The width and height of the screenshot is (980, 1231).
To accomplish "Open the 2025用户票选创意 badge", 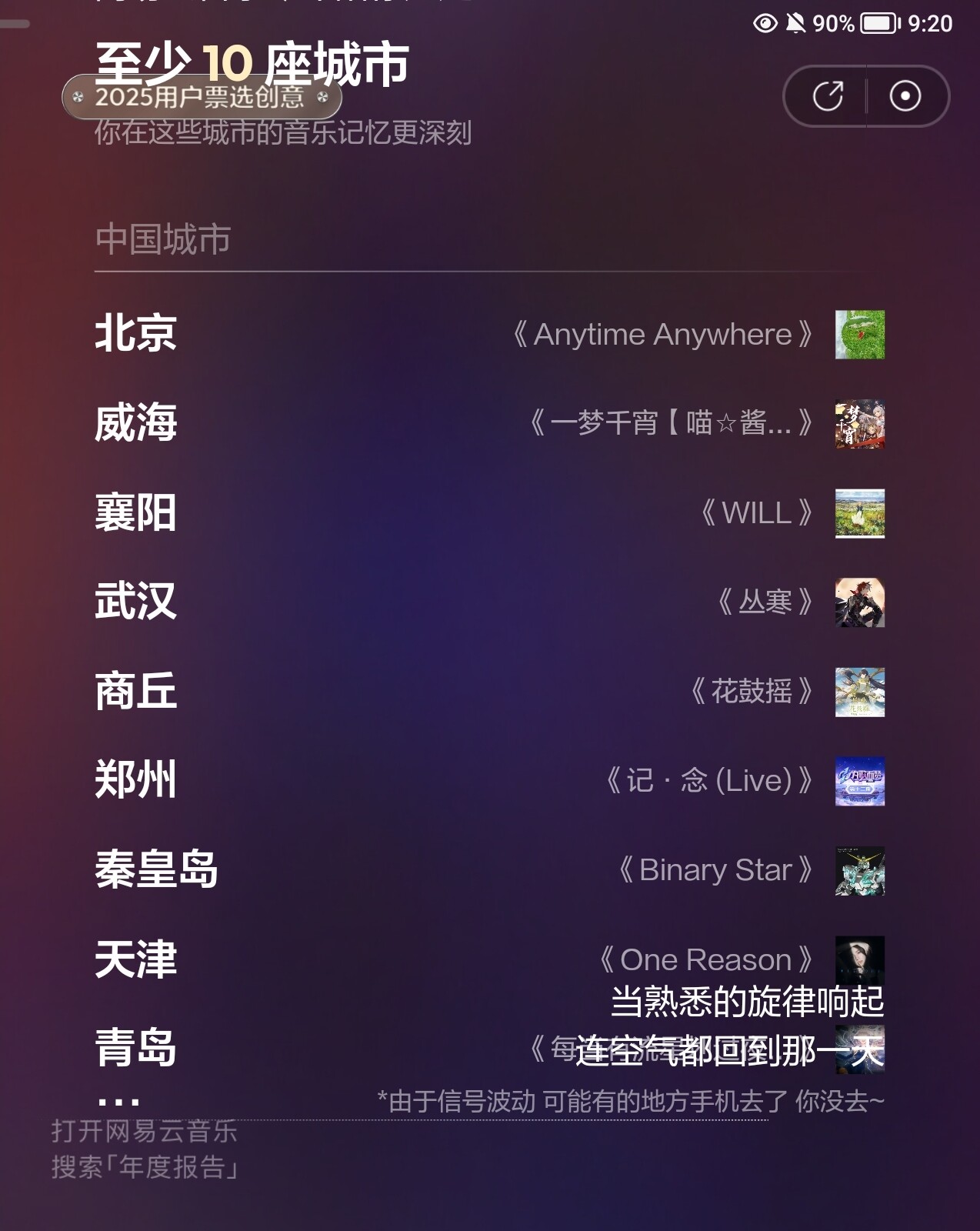I will (x=201, y=97).
